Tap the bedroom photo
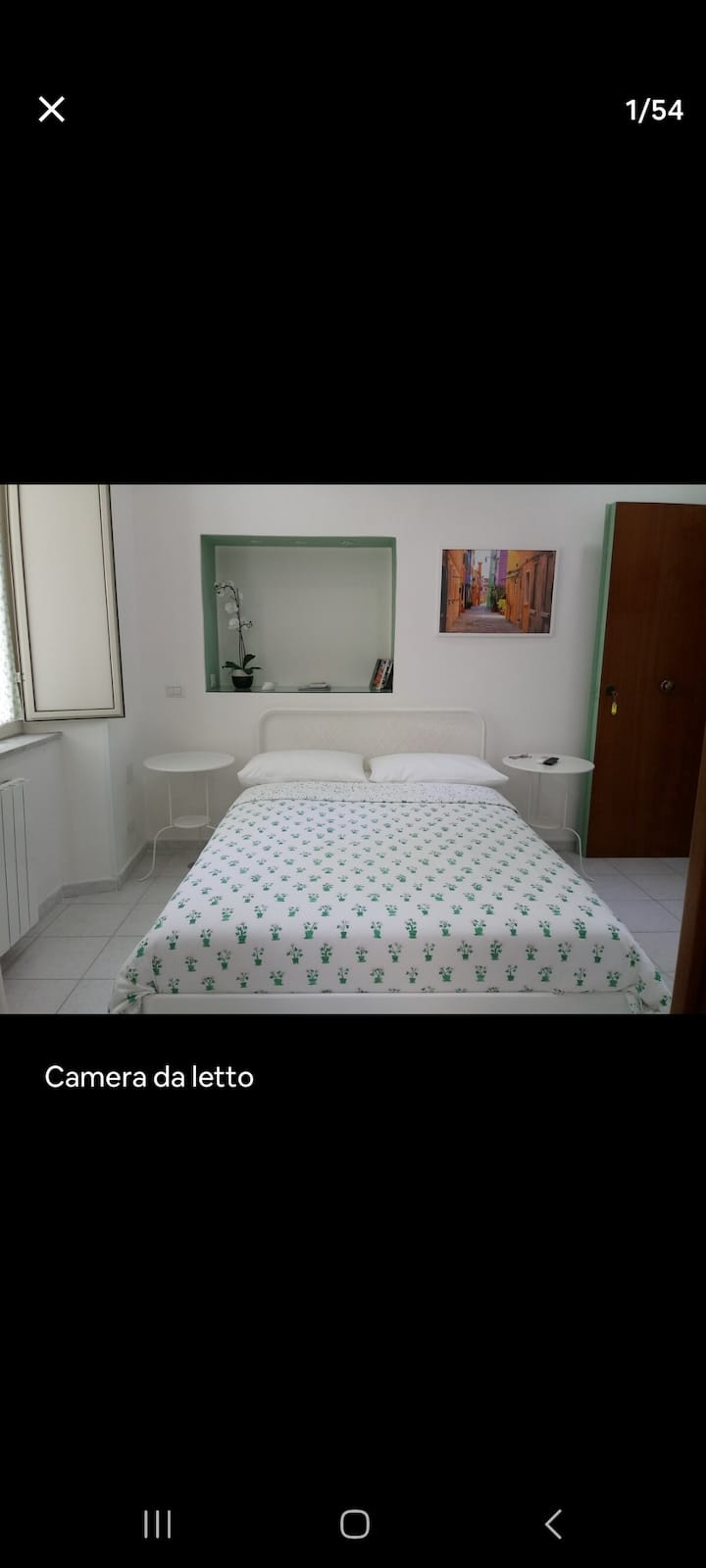Image resolution: width=706 pixels, height=1568 pixels. [353, 749]
